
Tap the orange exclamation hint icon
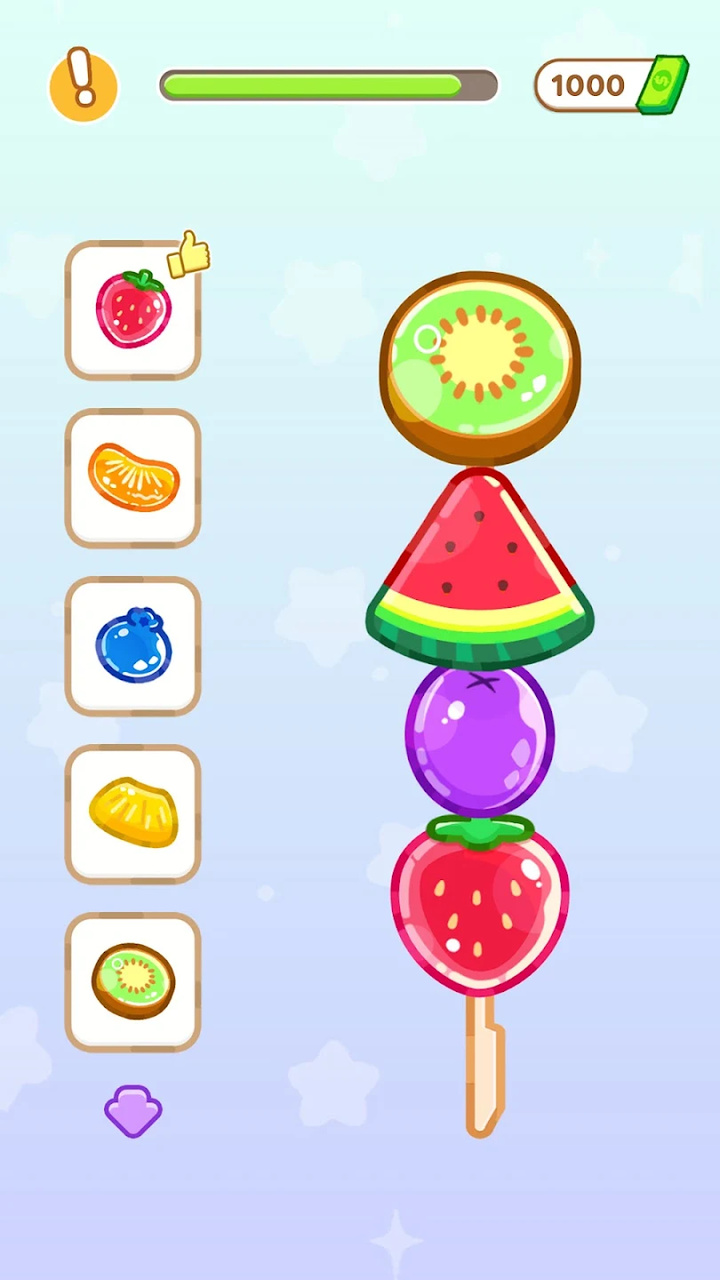[83, 84]
